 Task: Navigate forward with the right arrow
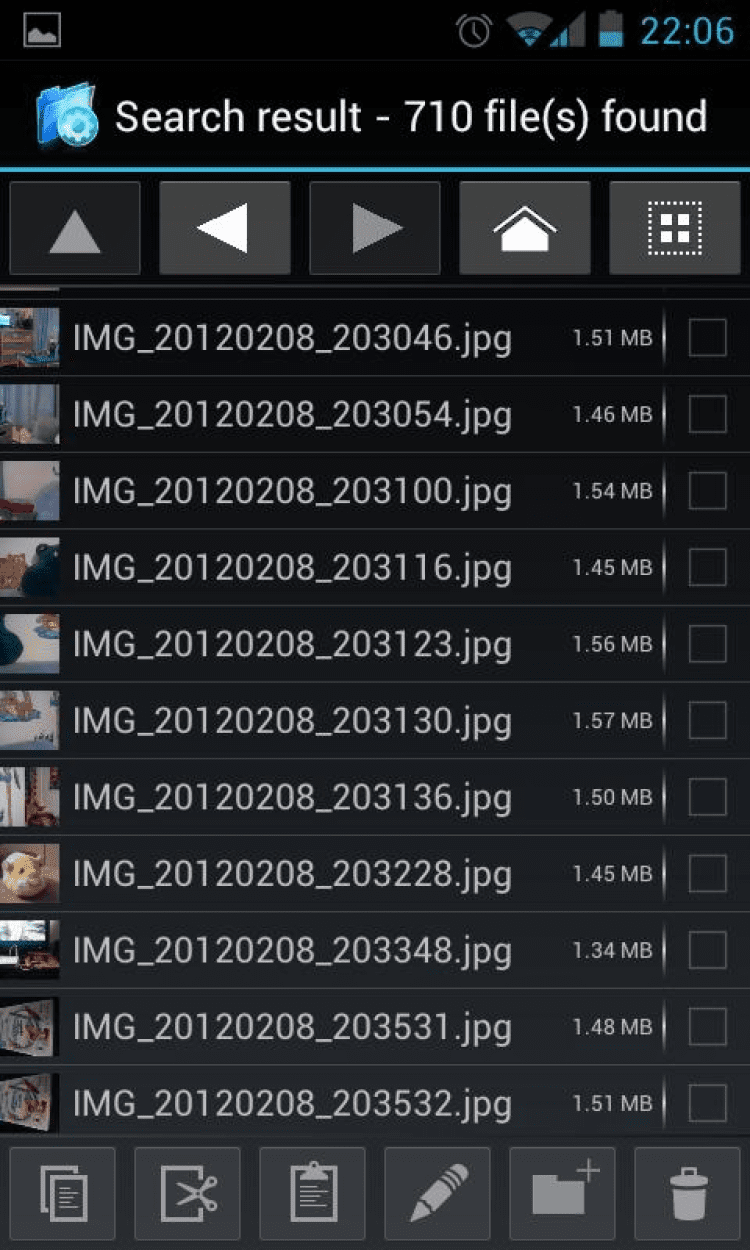click(x=375, y=228)
